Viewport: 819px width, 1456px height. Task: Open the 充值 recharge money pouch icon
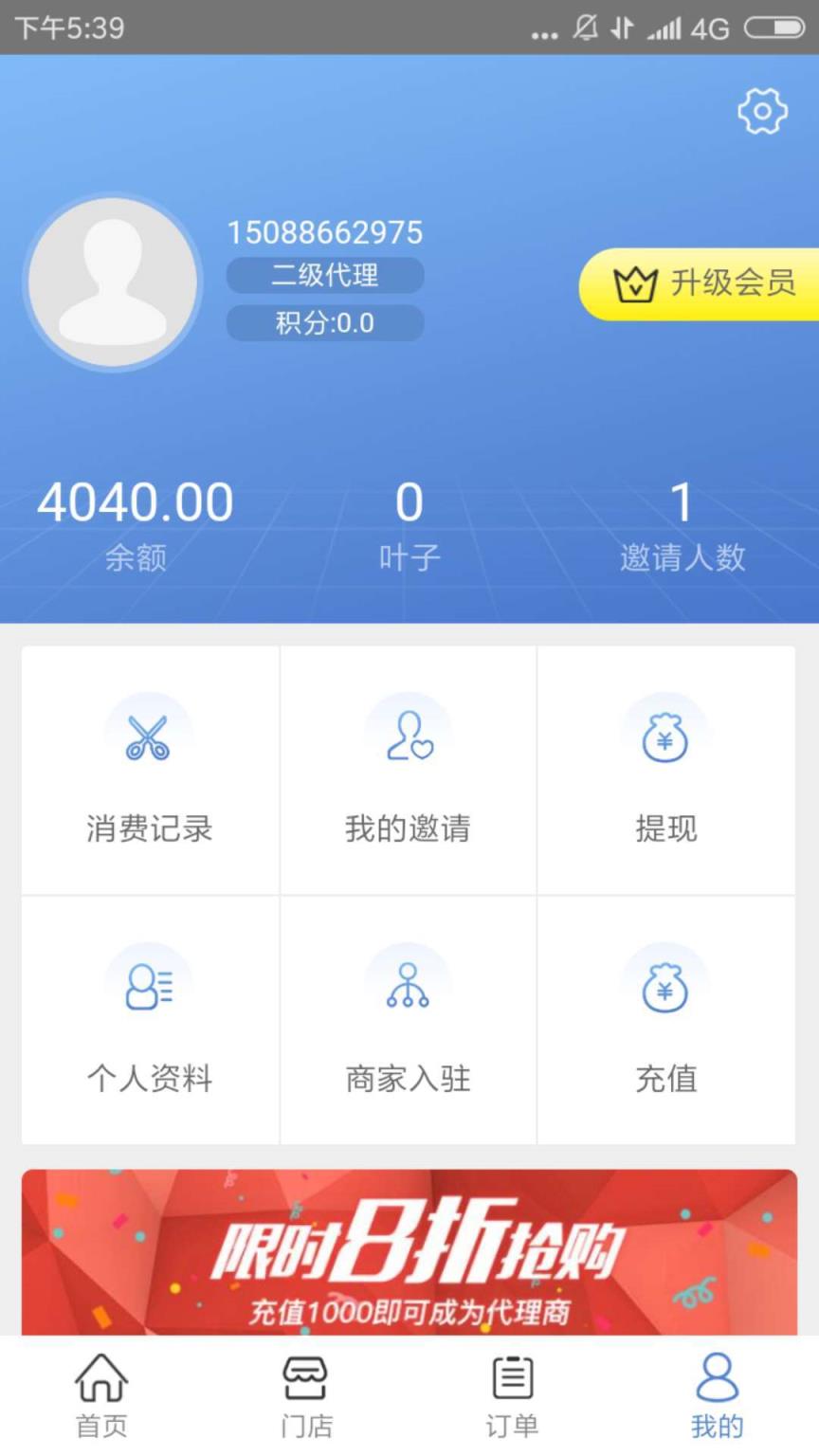point(666,984)
